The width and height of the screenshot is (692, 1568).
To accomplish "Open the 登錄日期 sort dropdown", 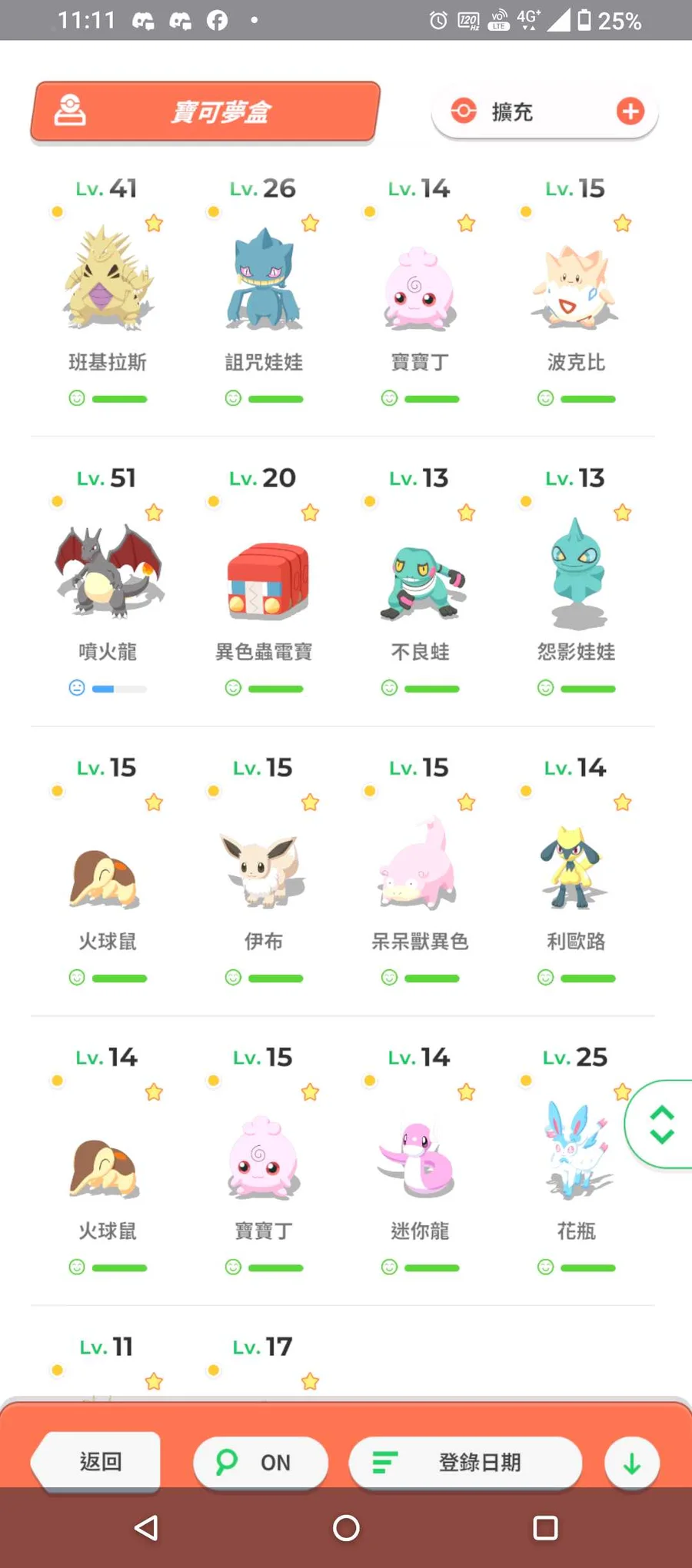I will [x=465, y=1462].
